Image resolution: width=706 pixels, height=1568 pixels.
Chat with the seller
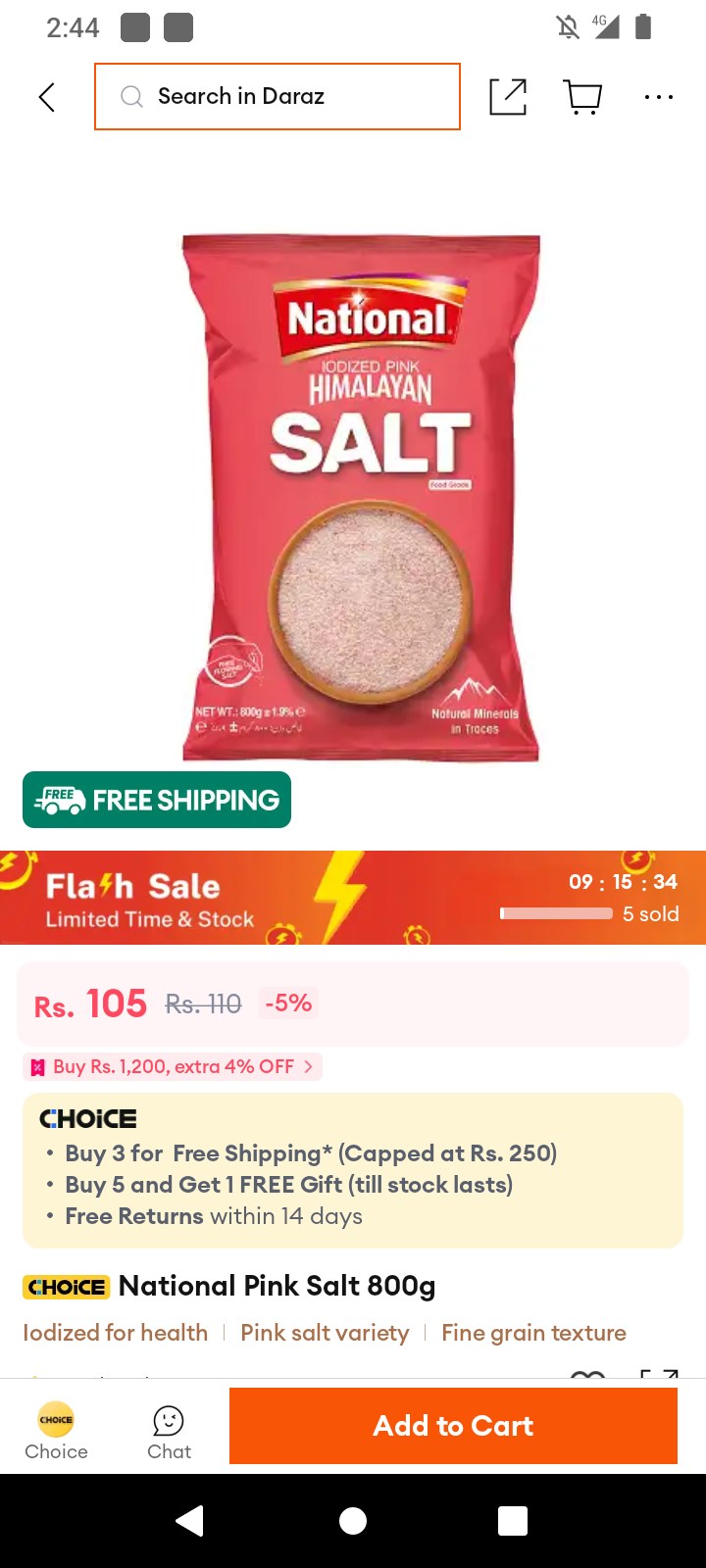click(169, 1431)
